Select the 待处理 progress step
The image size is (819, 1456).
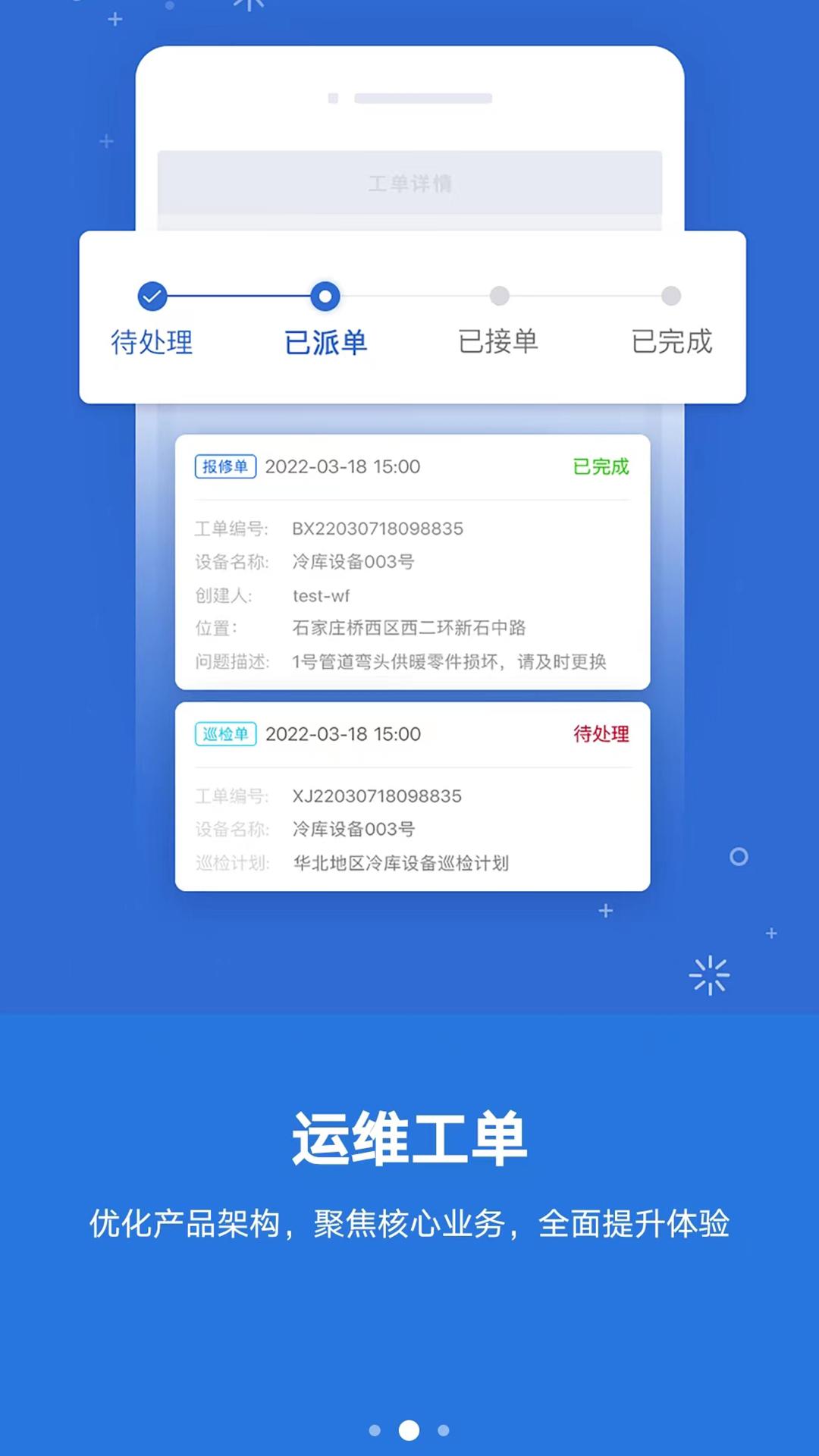[x=152, y=343]
